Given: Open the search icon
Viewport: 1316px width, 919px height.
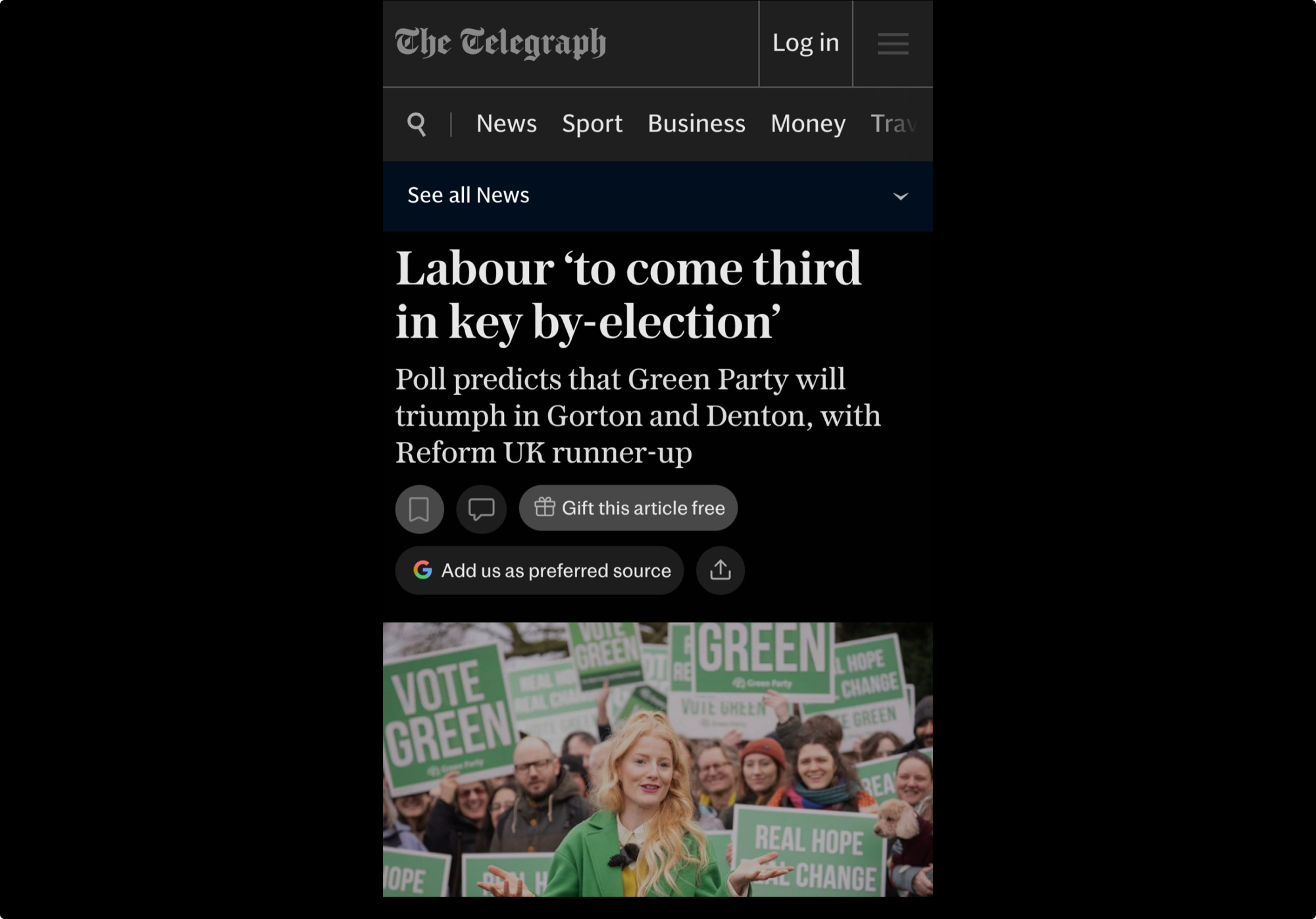Looking at the screenshot, I should [417, 124].
